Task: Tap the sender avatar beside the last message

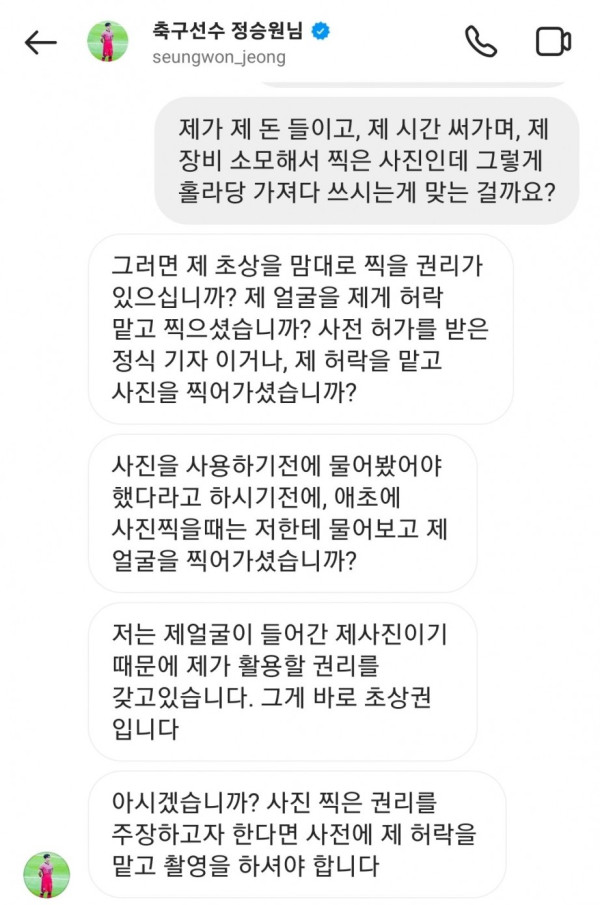Action: pyautogui.click(x=46, y=875)
